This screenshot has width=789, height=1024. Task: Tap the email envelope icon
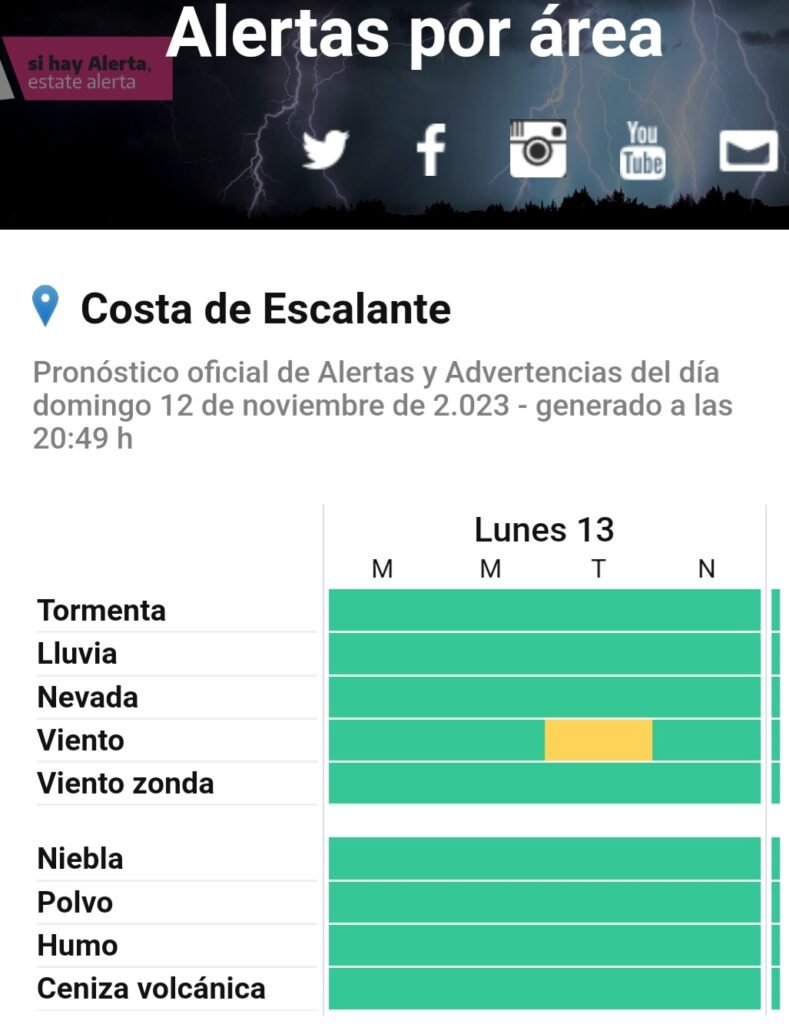pos(748,152)
